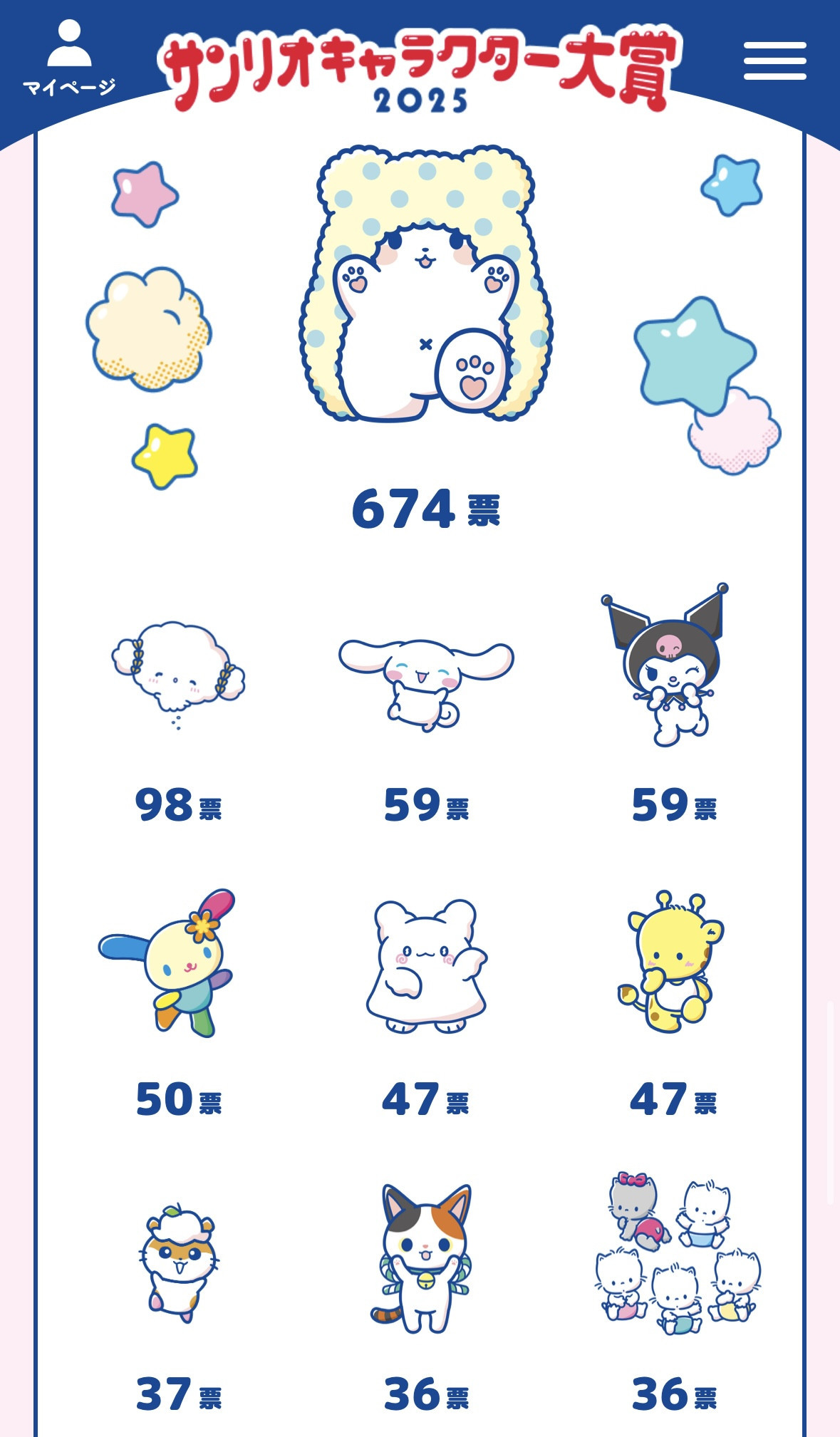Choose the yellow giraffe with 47 votes
The width and height of the screenshot is (840, 1437).
click(x=670, y=960)
